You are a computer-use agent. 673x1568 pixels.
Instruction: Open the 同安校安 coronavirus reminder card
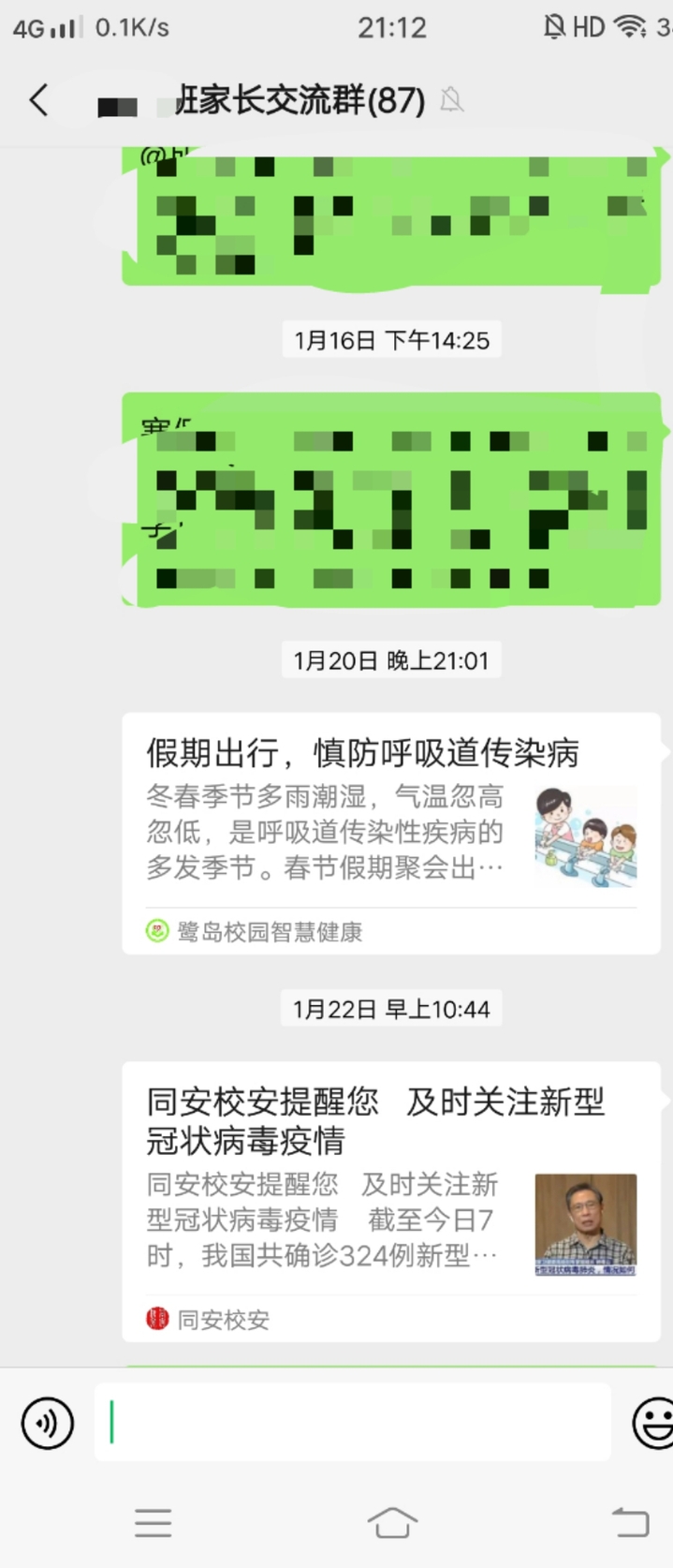(x=390, y=1199)
